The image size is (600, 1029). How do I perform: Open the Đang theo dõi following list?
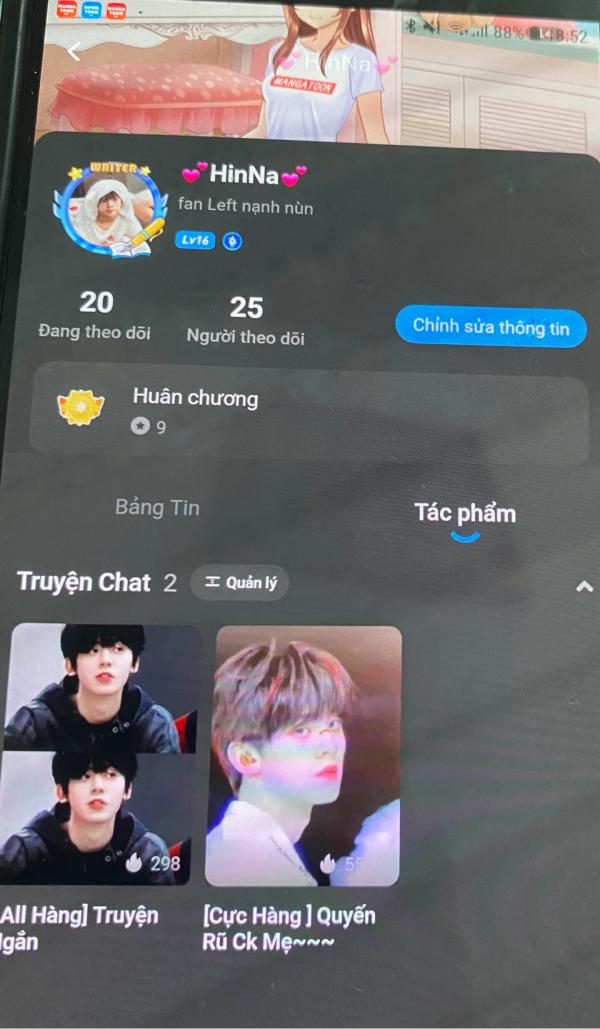(95, 315)
